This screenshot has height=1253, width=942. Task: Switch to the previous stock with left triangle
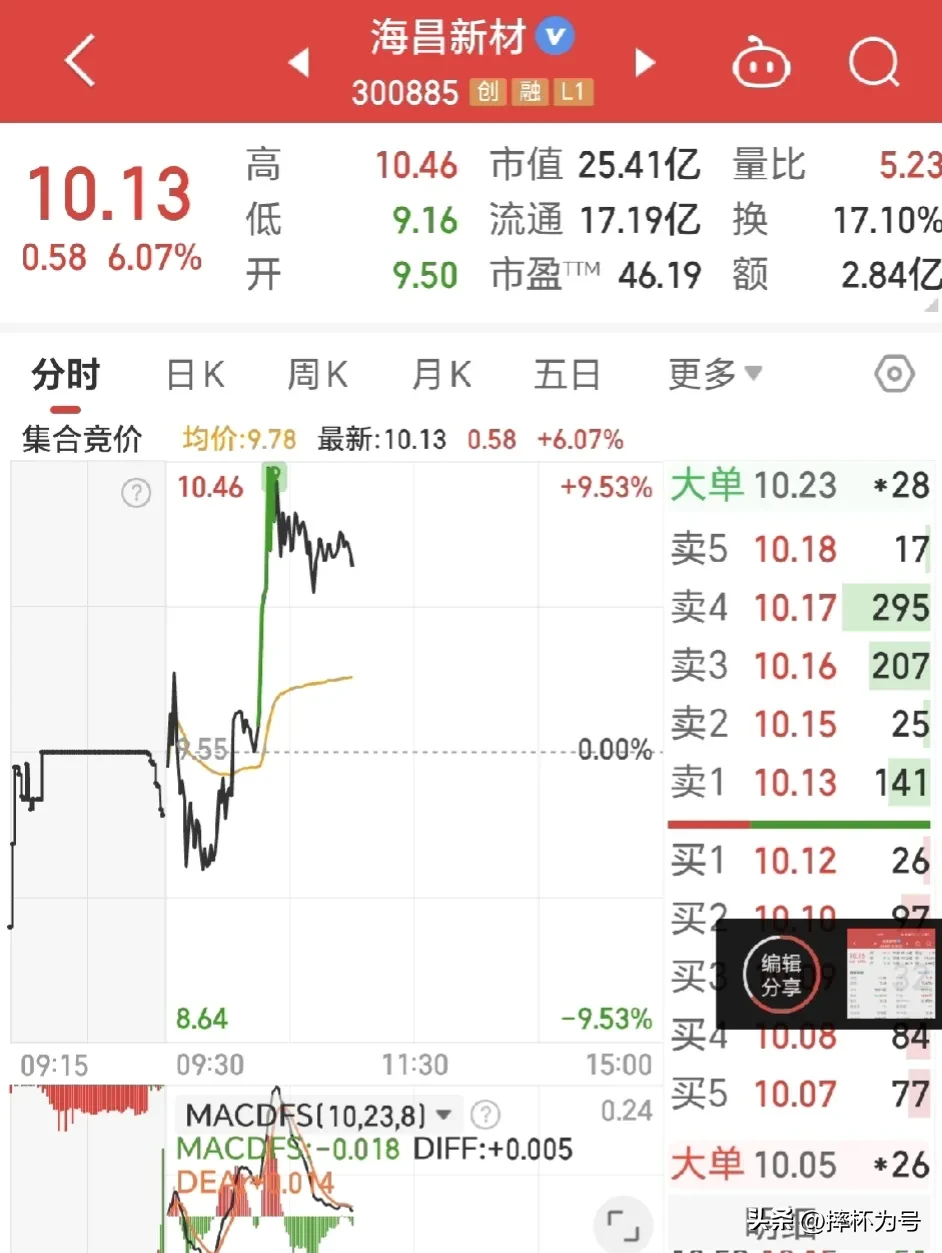point(298,63)
